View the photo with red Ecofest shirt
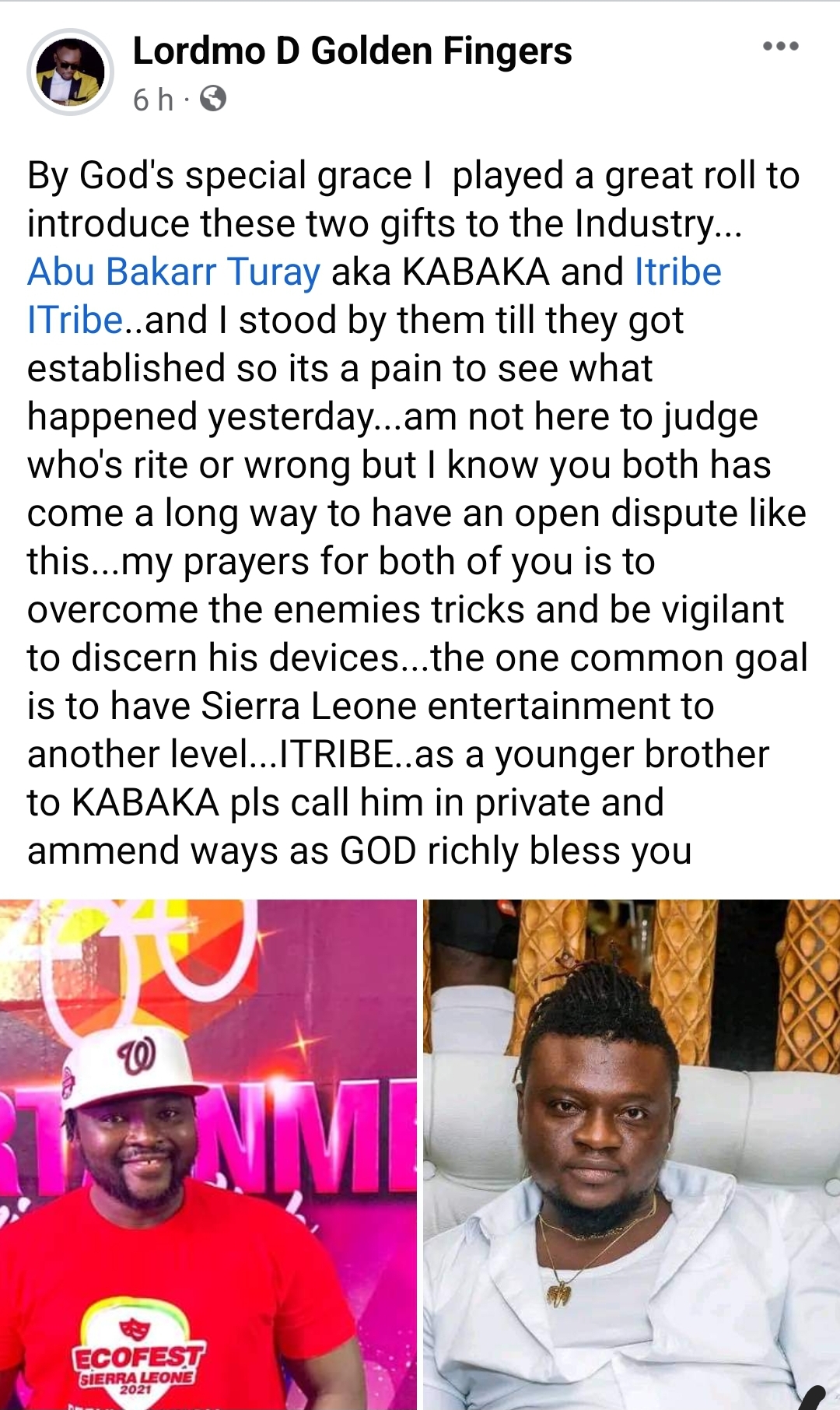The image size is (840, 1410). coord(208,1154)
